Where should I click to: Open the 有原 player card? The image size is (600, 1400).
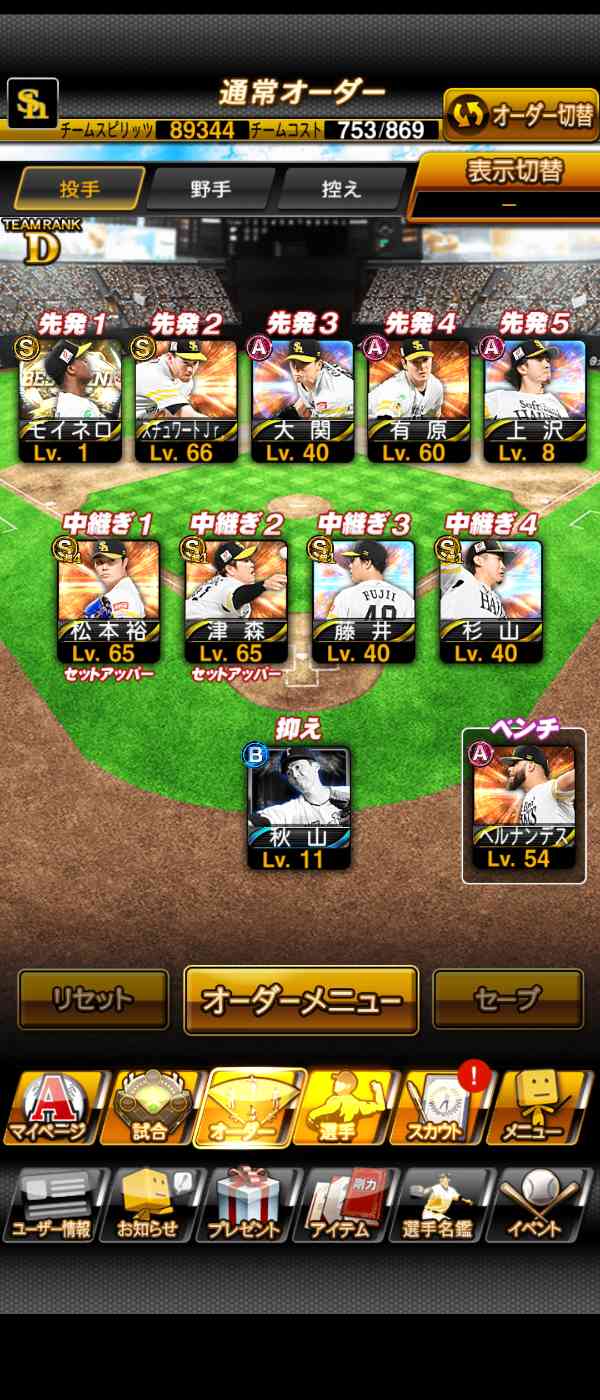[419, 400]
